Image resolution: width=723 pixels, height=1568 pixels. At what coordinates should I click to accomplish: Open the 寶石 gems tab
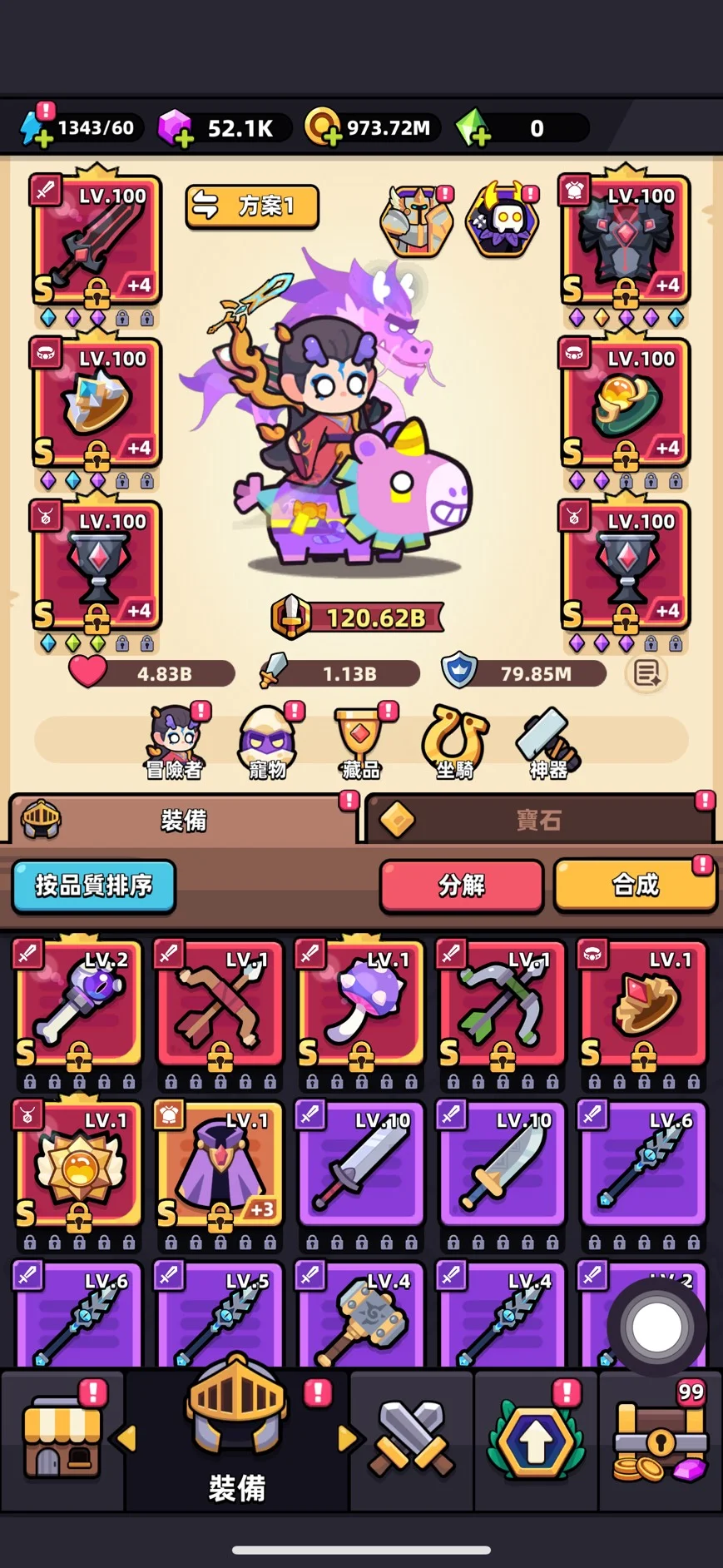(x=538, y=821)
